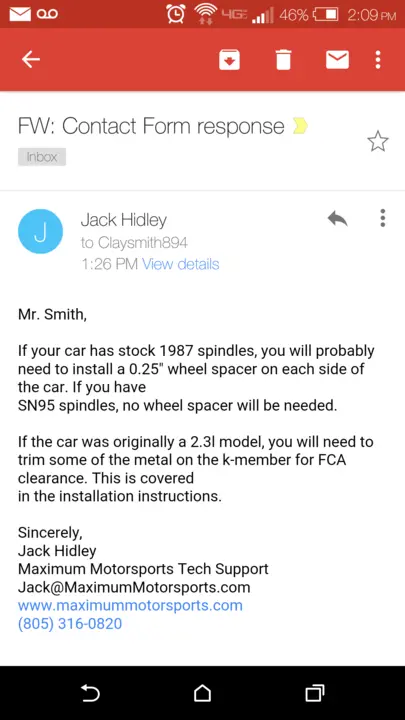The width and height of the screenshot is (405, 720).
Task: Archive this email
Action: 229,60
